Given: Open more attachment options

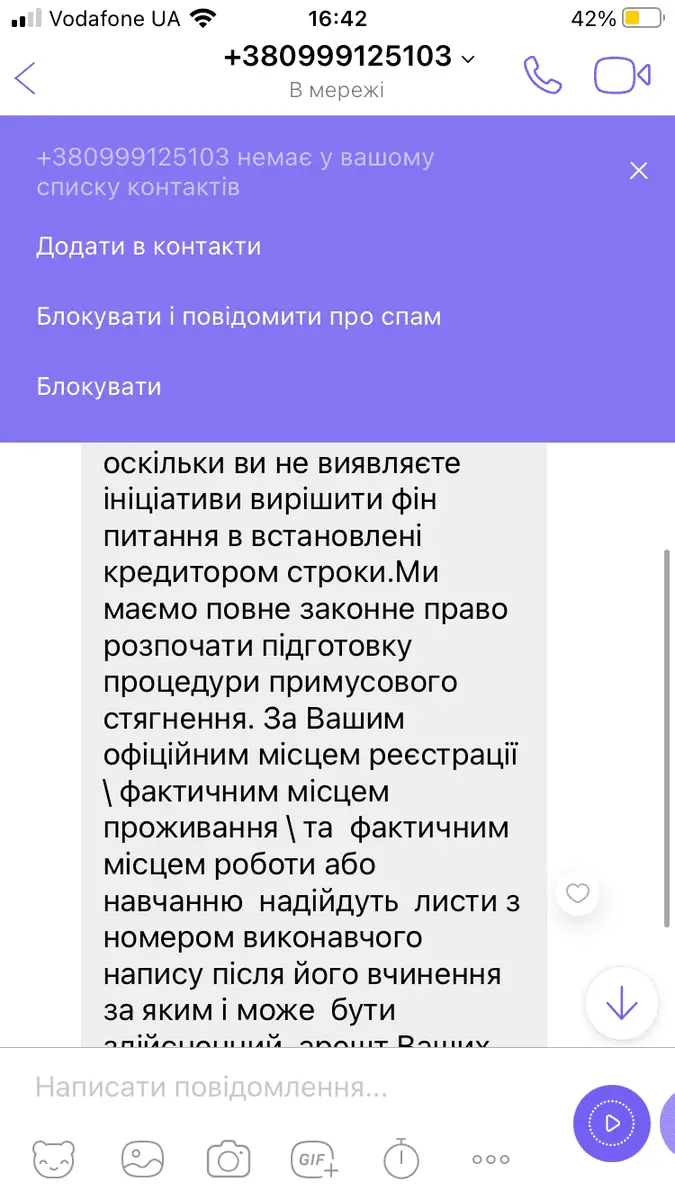Looking at the screenshot, I should click(x=490, y=1160).
